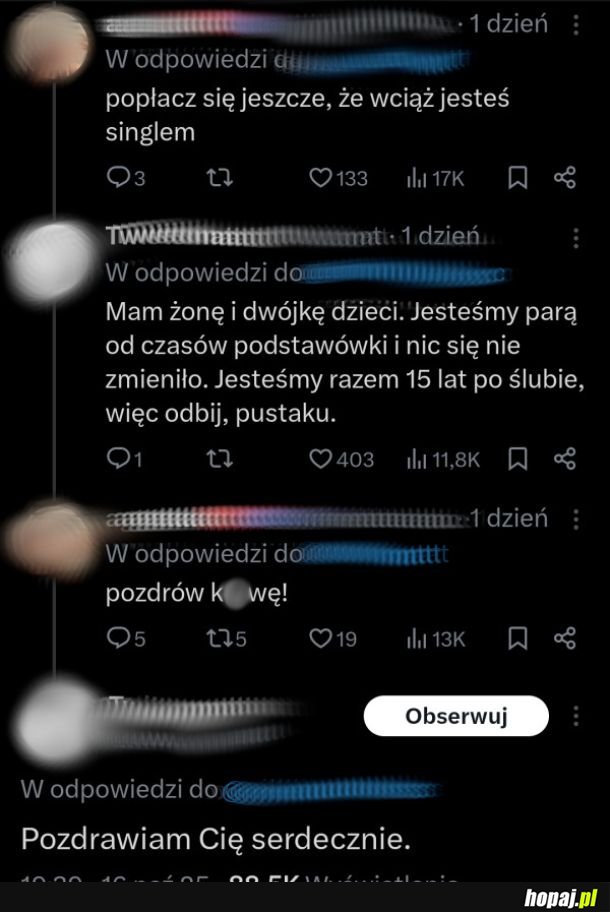
Task: Open overflow menu of "Mam żonę" tweet
Action: (x=576, y=237)
